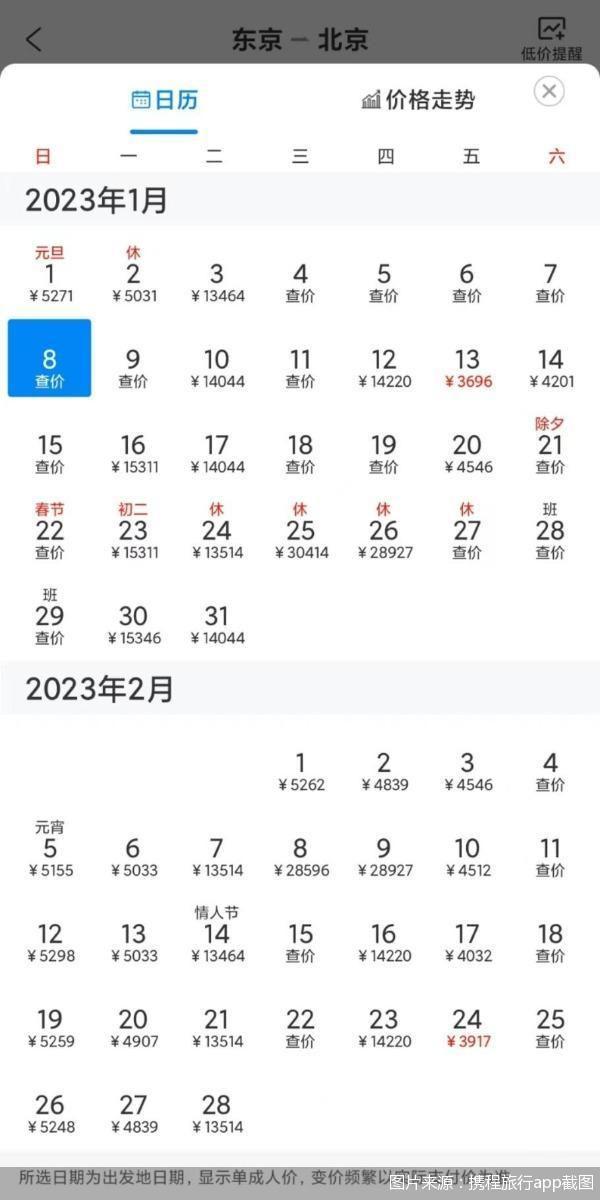Pick February 5 元宵 date

(x=50, y=849)
